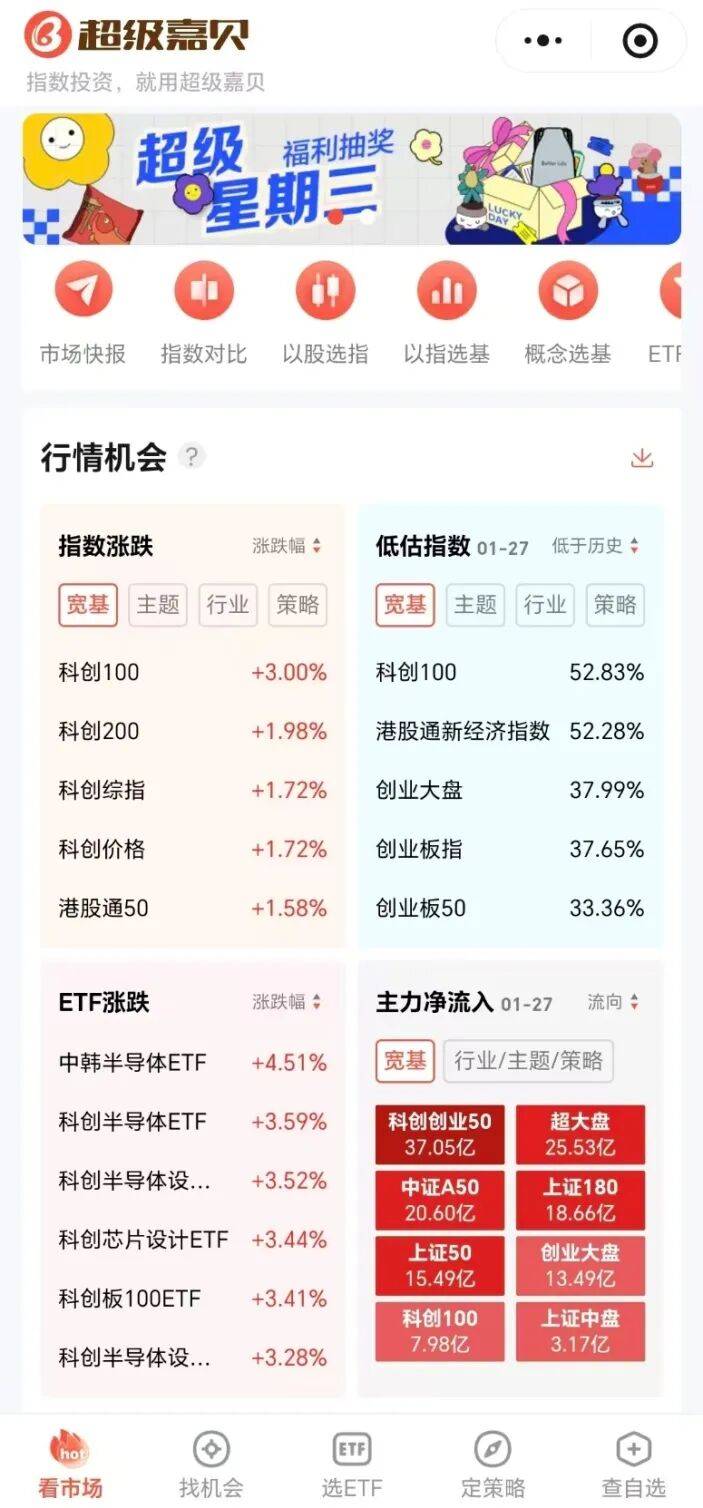Download the 行情机会 section

[642, 458]
